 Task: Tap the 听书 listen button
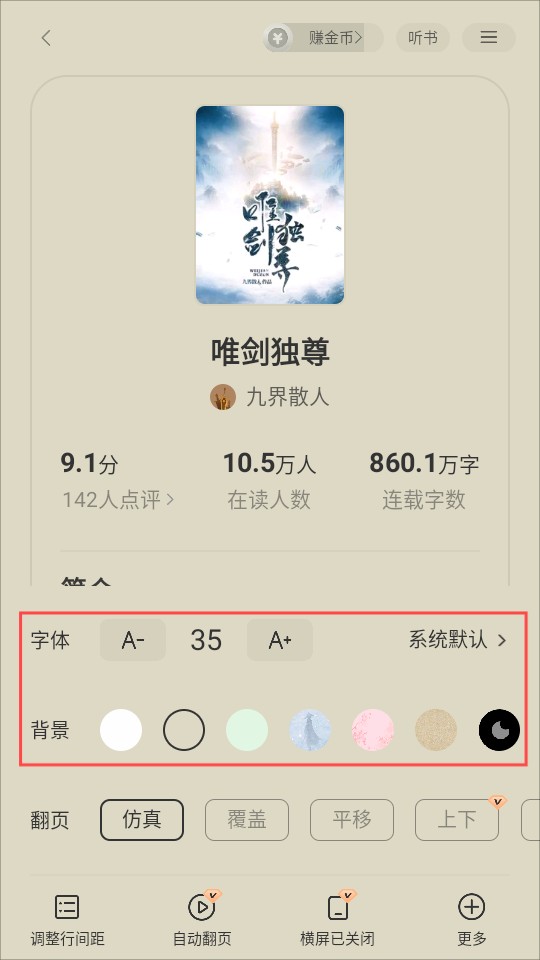[423, 38]
